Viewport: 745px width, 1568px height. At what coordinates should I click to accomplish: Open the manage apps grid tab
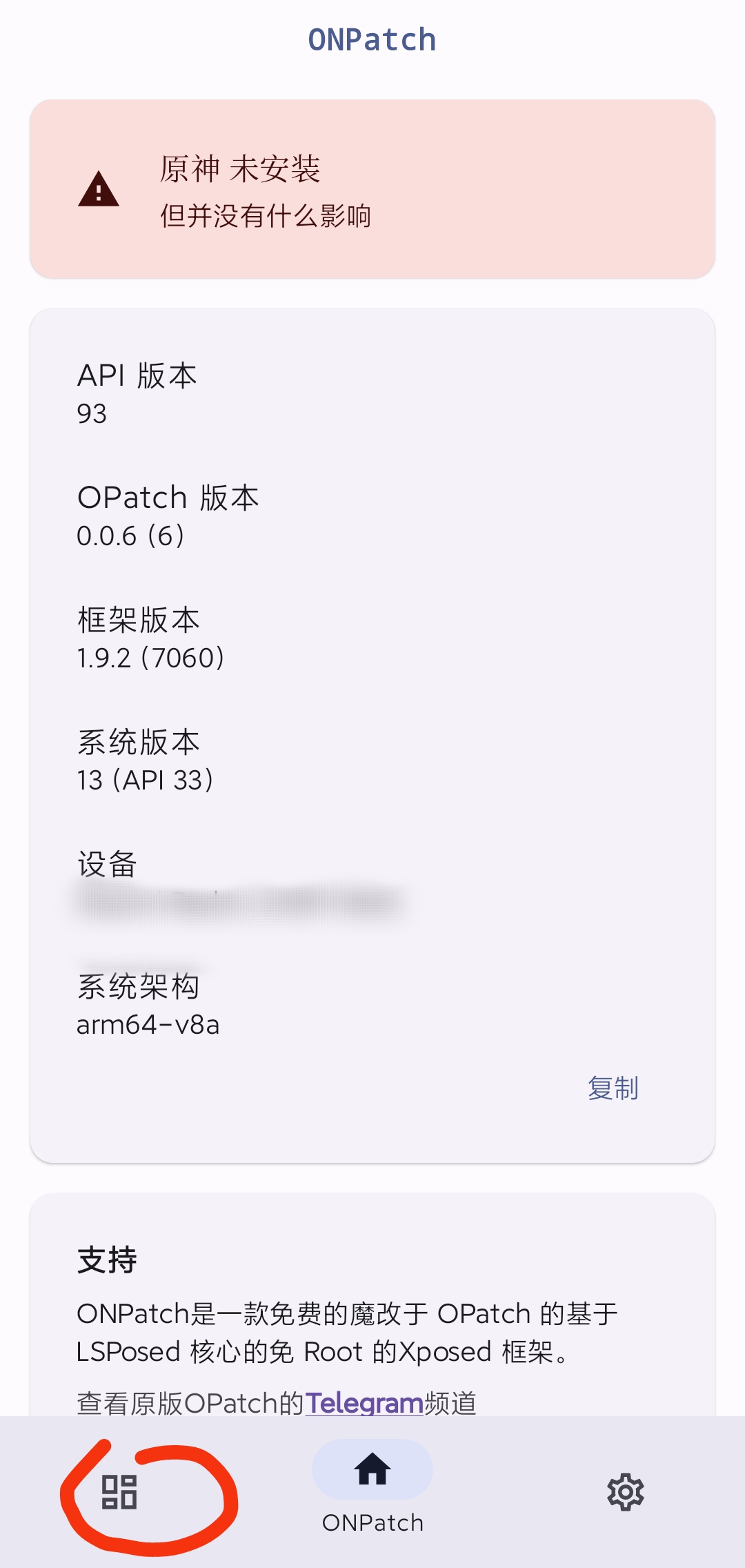pos(119,1492)
